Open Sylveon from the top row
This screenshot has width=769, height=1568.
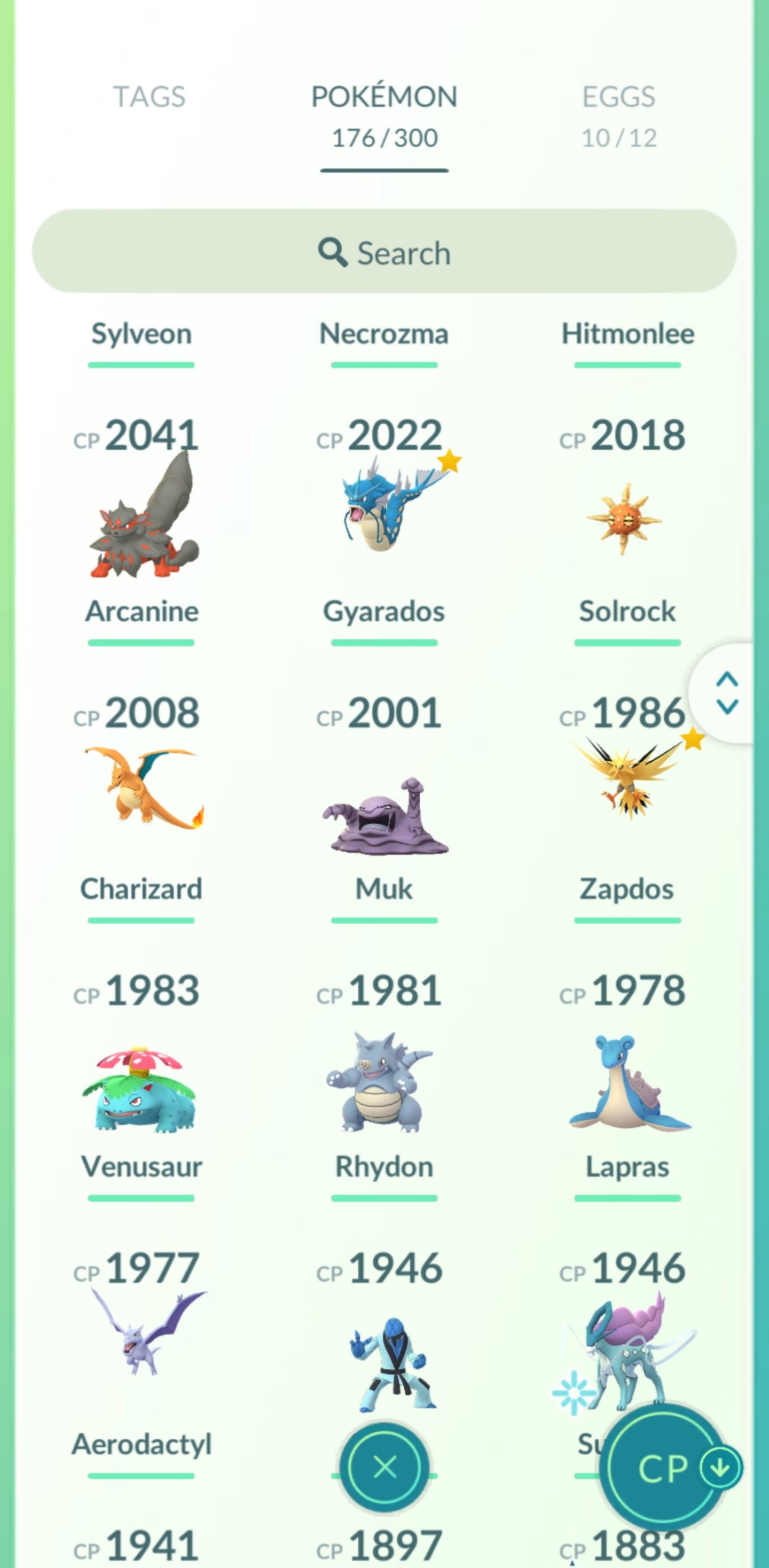pos(141,334)
